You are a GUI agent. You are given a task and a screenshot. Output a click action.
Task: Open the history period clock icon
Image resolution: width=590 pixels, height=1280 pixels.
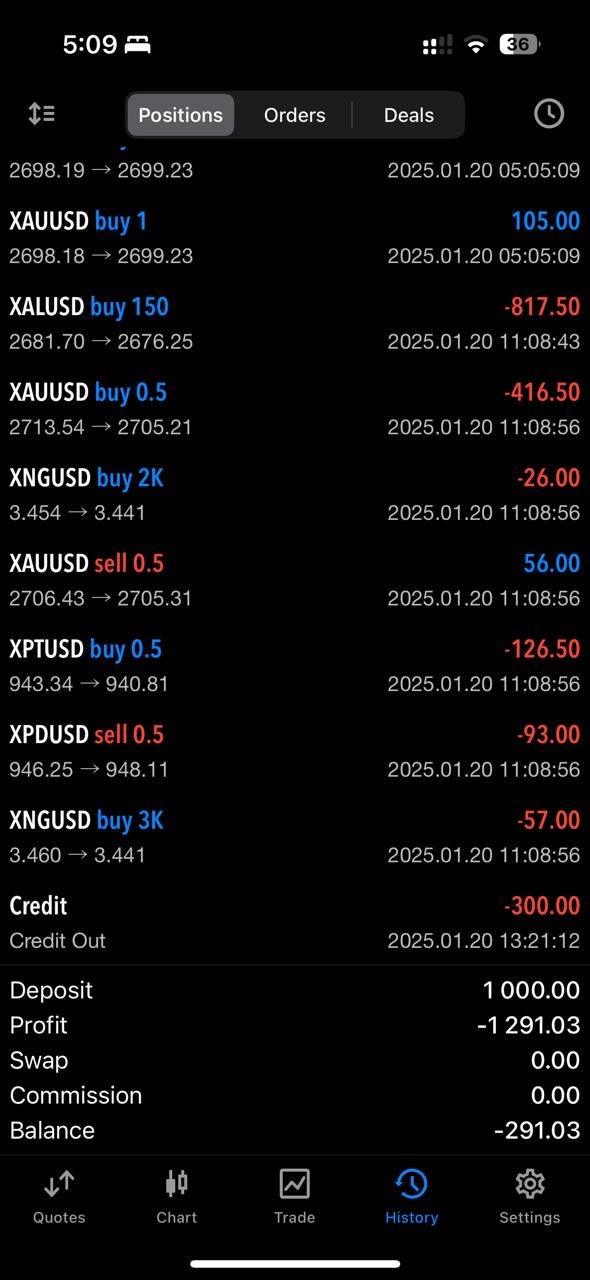tap(548, 114)
